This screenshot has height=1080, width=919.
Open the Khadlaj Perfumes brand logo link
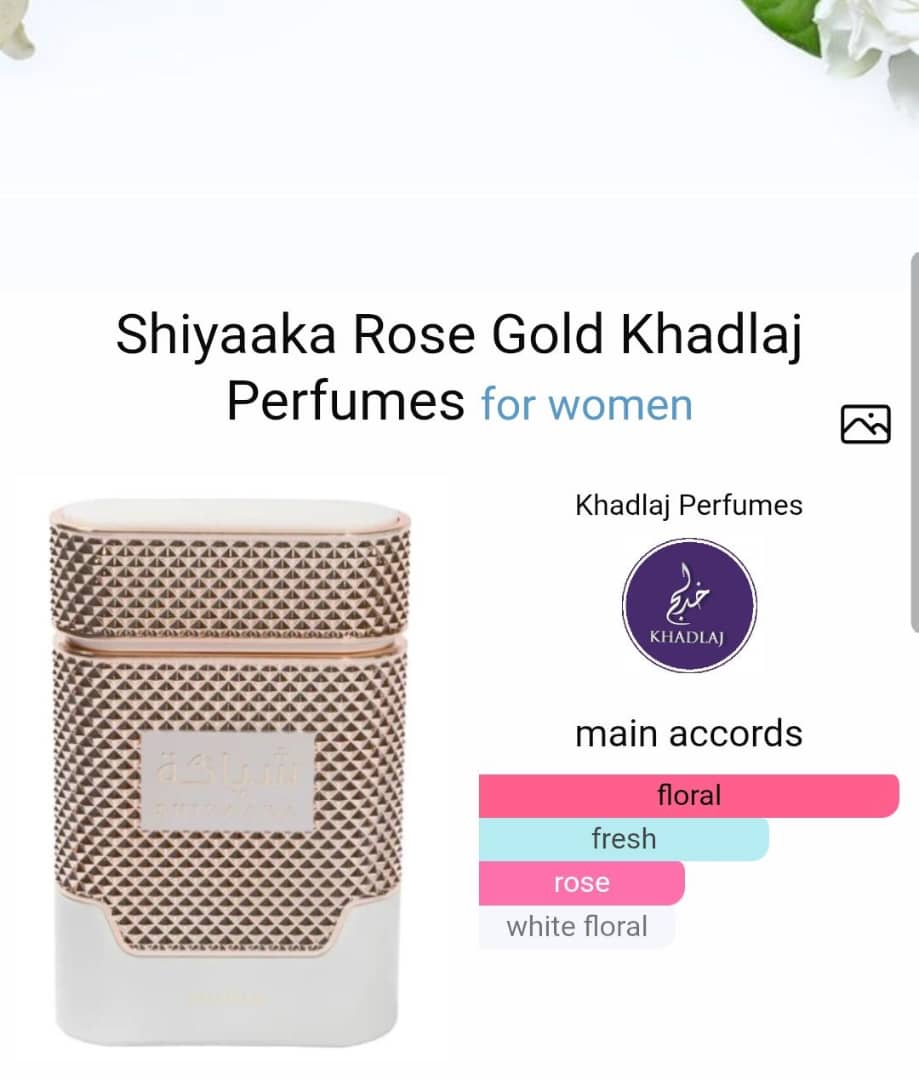pyautogui.click(x=689, y=605)
